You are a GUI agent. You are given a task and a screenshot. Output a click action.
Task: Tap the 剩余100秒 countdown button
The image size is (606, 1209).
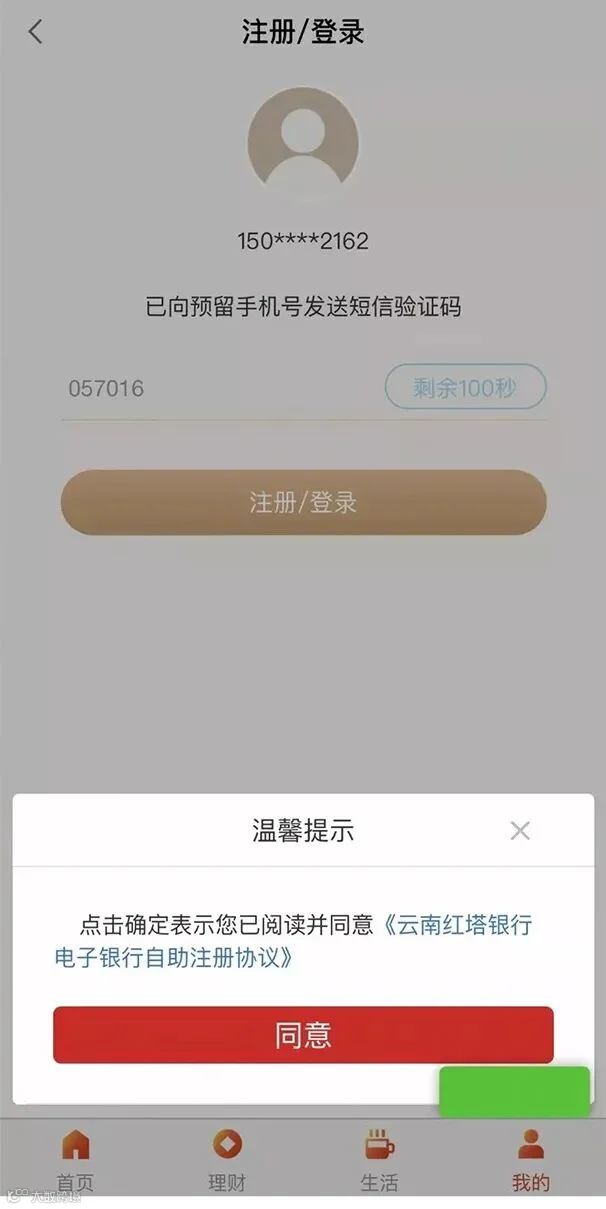[x=466, y=388]
